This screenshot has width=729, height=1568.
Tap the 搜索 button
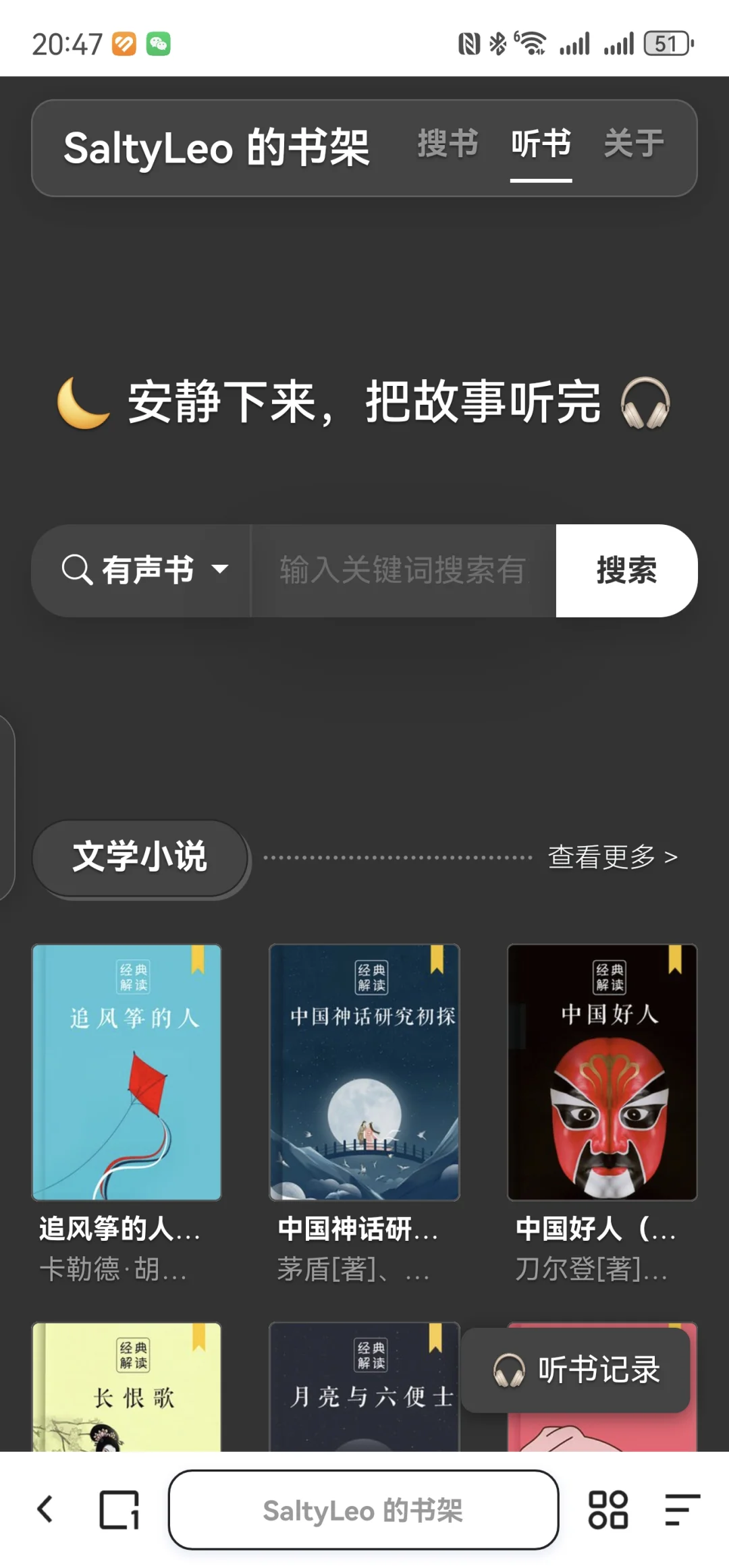[626, 570]
